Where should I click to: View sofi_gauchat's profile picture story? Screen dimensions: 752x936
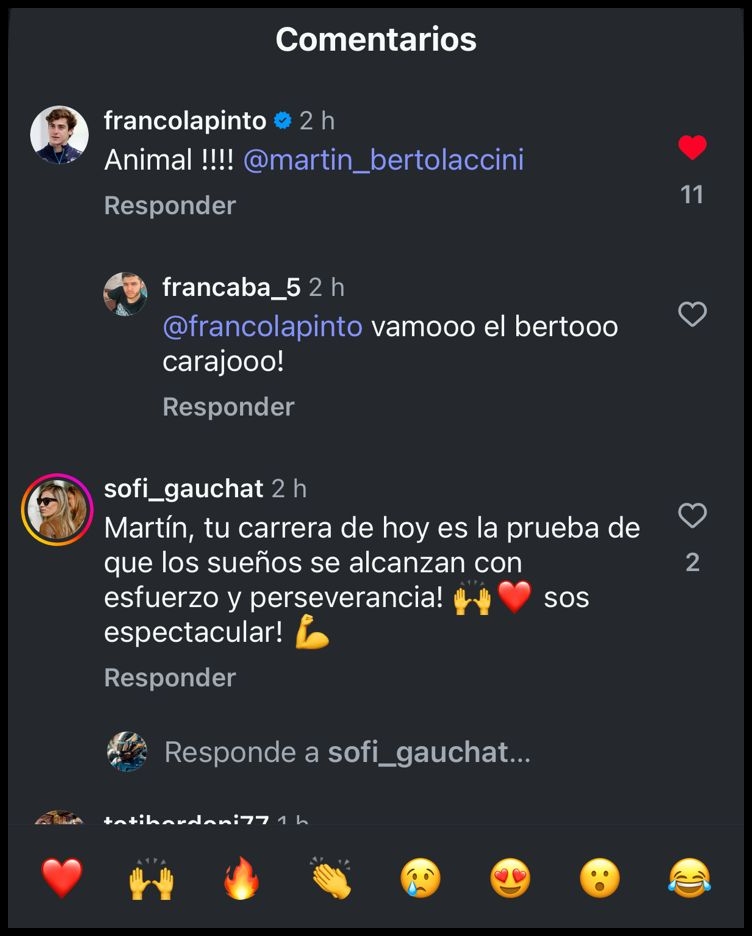[x=57, y=509]
